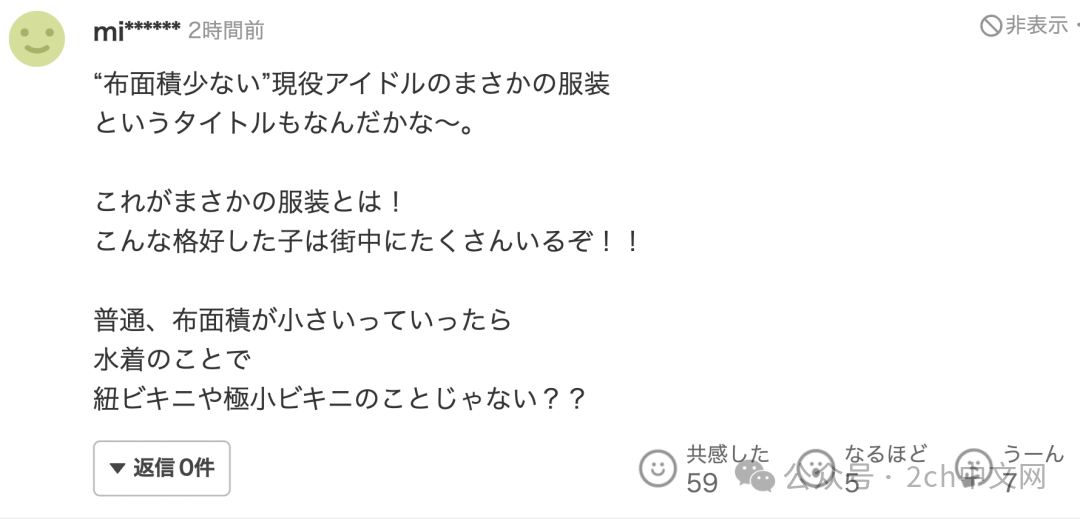React with 共感した on the comment
The height and width of the screenshot is (519, 1080).
pos(658,467)
